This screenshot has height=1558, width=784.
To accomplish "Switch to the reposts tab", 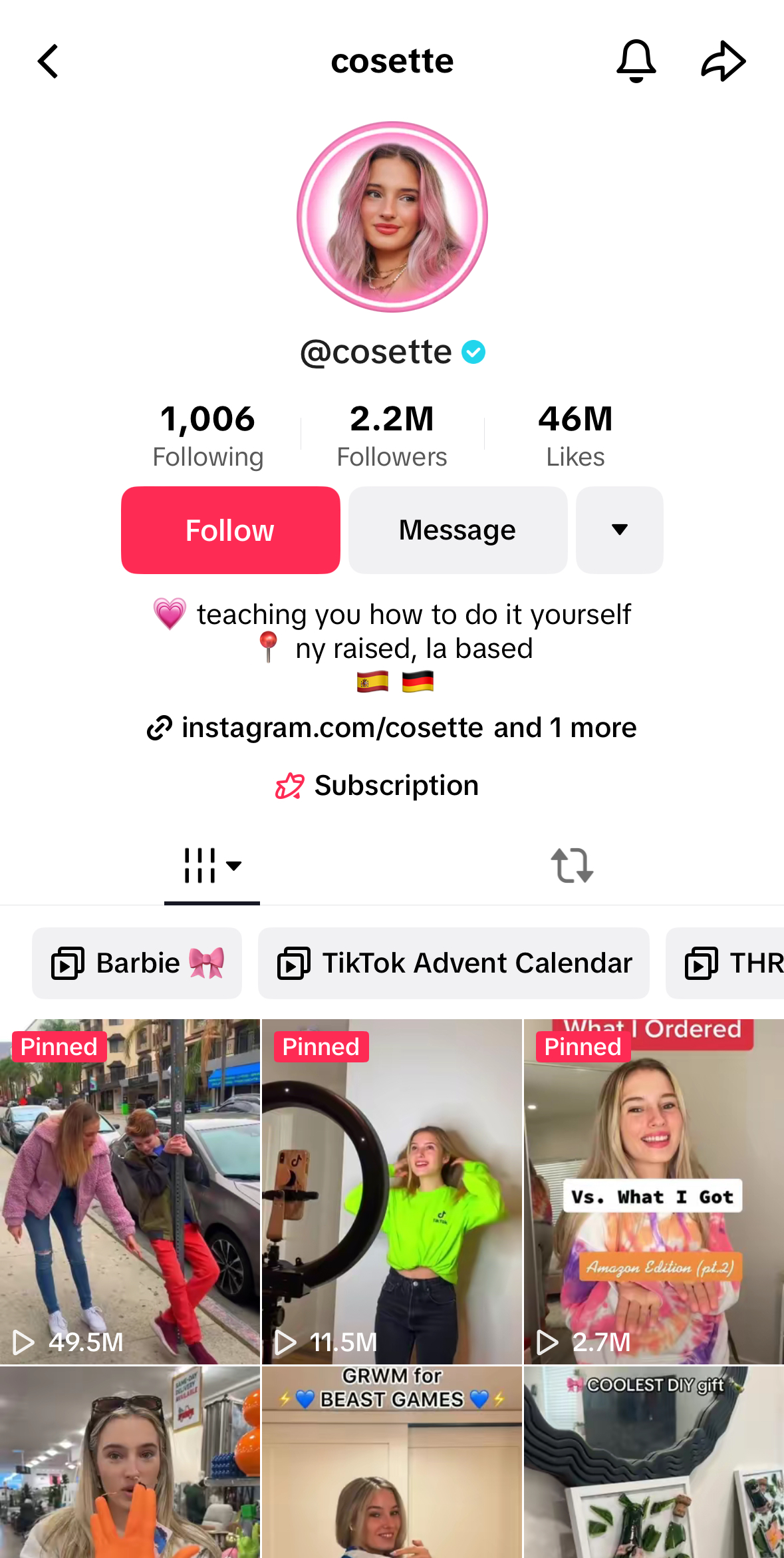I will coord(572,865).
